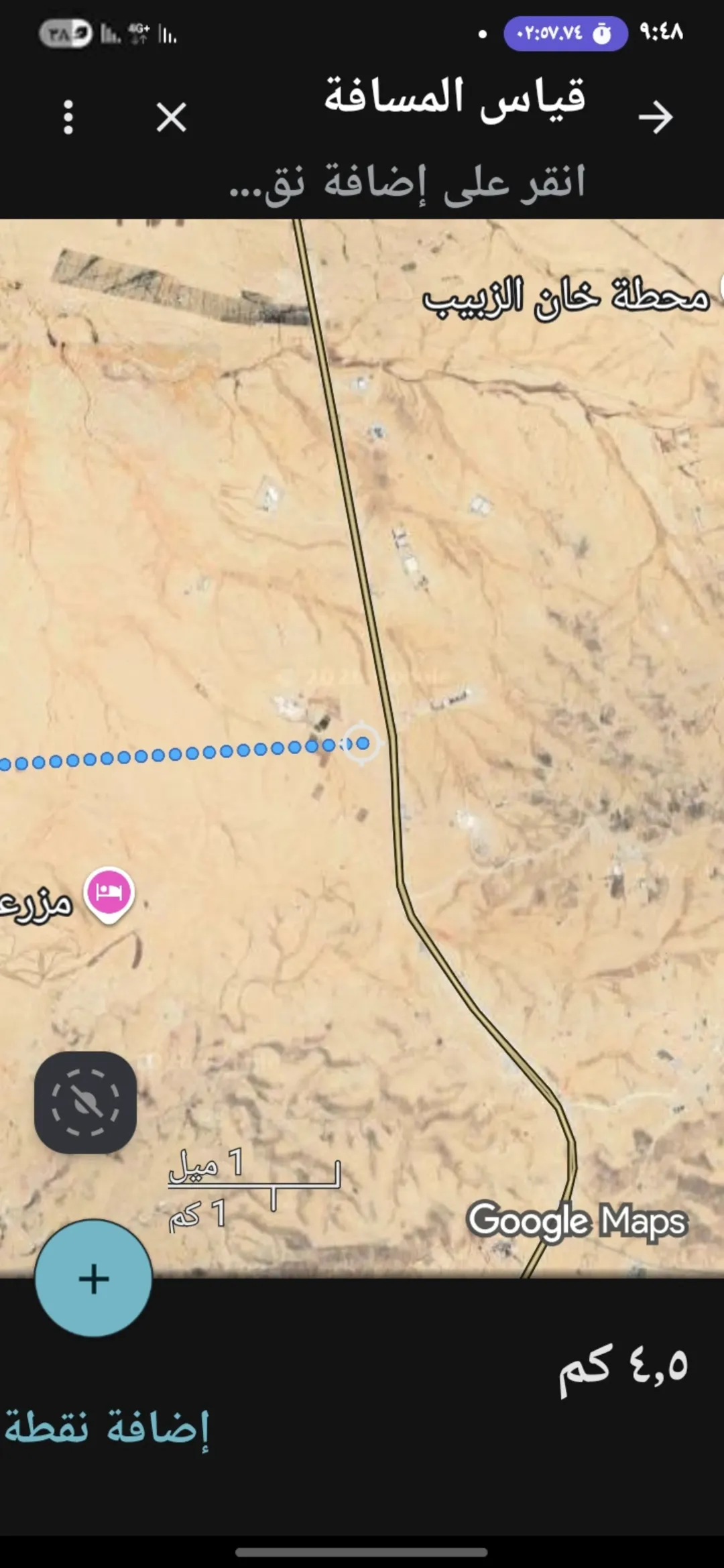Tap the إضافة نقطة text button
724x1568 pixels.
[x=107, y=1427]
